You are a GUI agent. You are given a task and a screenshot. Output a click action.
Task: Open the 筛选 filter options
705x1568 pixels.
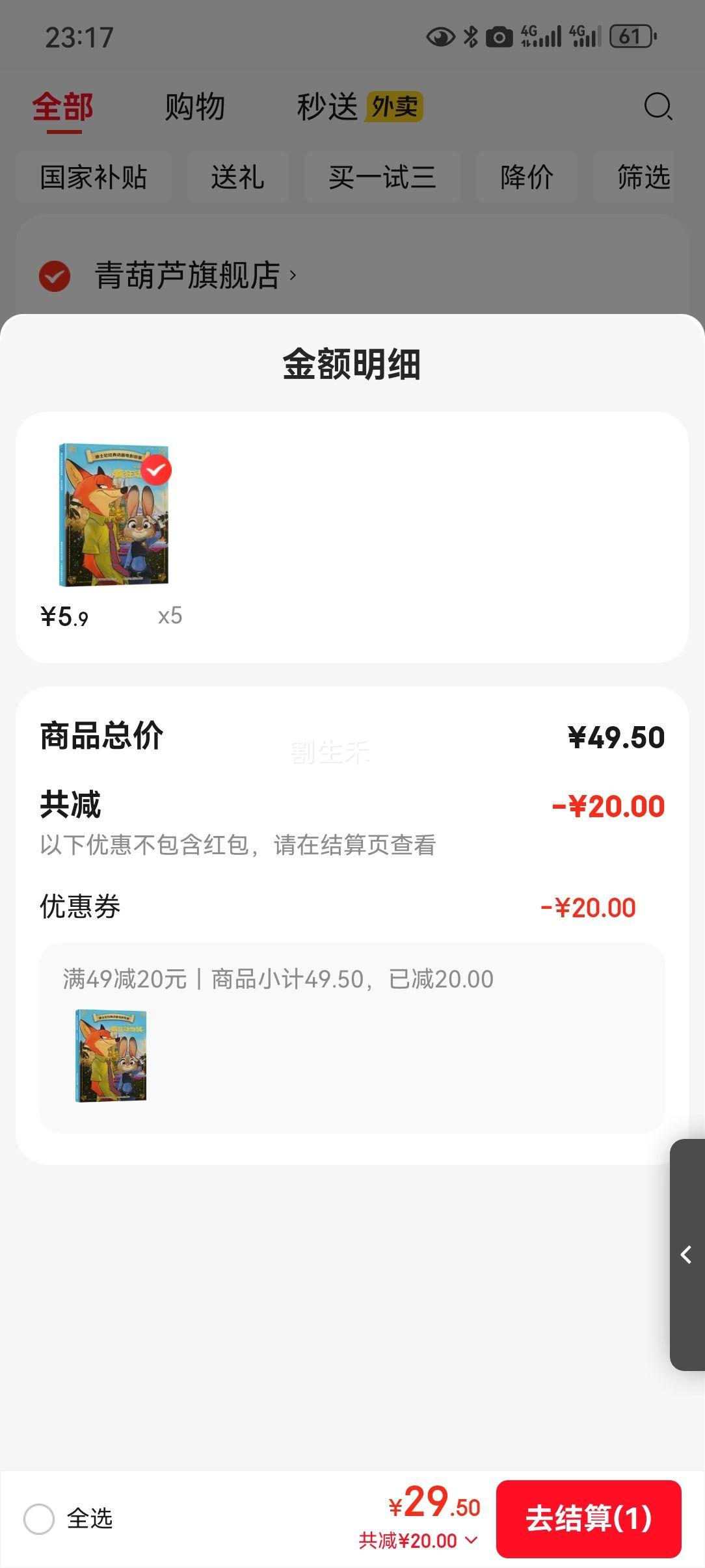[643, 177]
